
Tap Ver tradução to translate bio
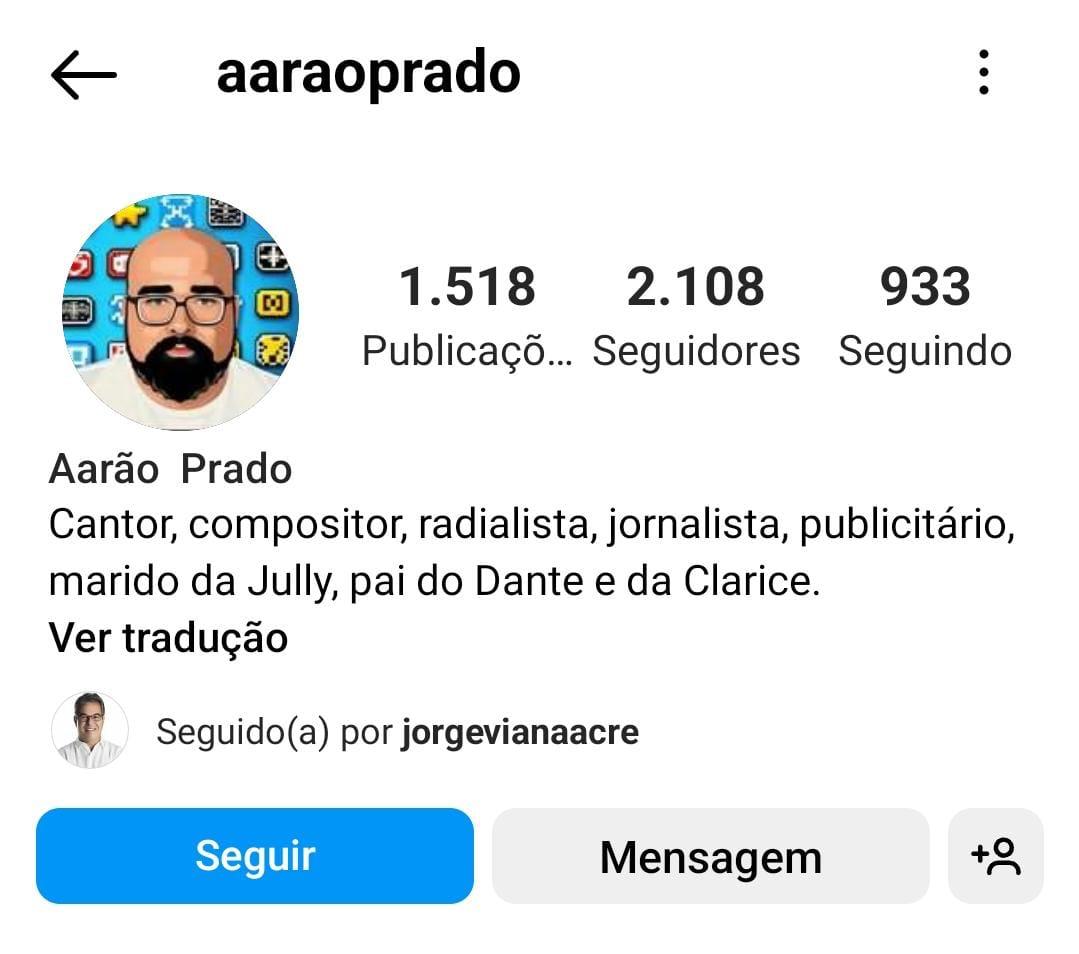pos(168,638)
